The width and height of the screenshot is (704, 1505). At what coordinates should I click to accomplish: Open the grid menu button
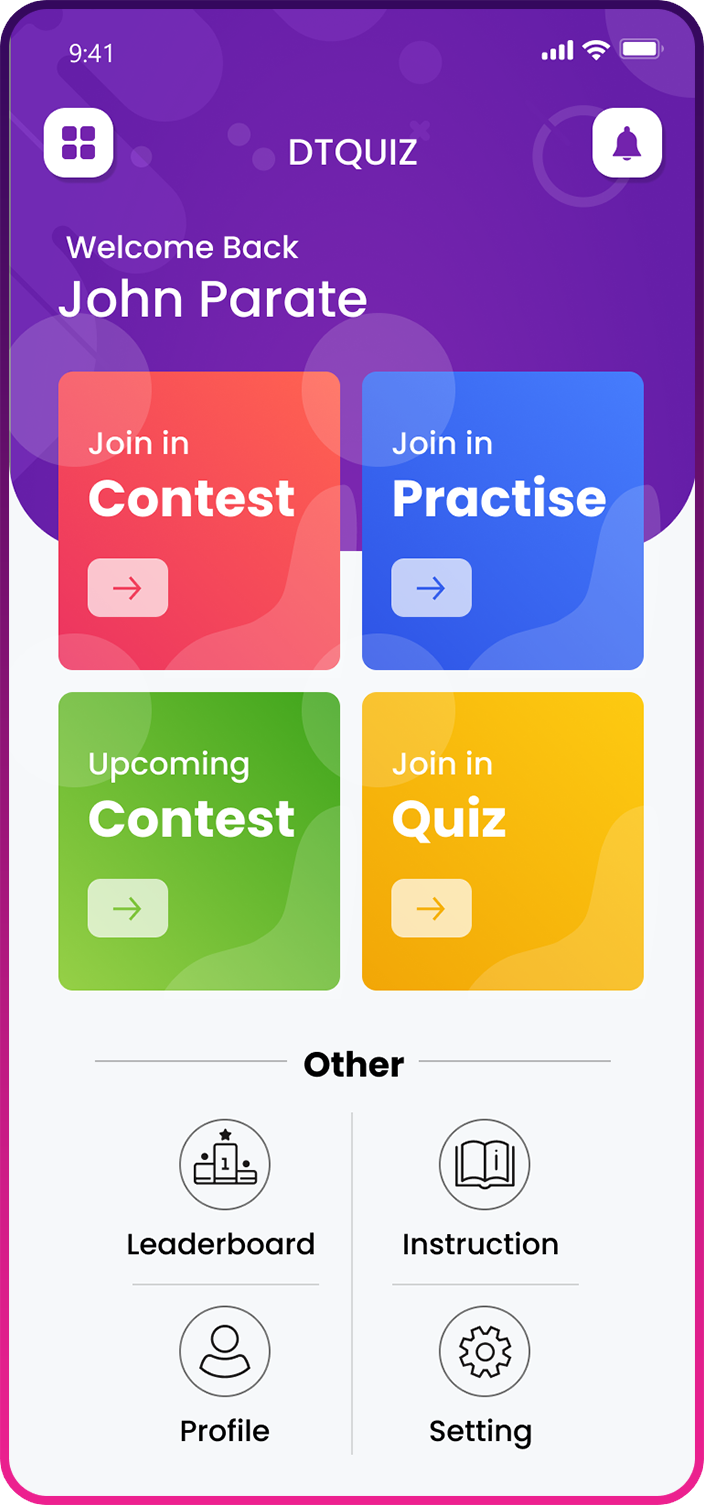pos(78,143)
